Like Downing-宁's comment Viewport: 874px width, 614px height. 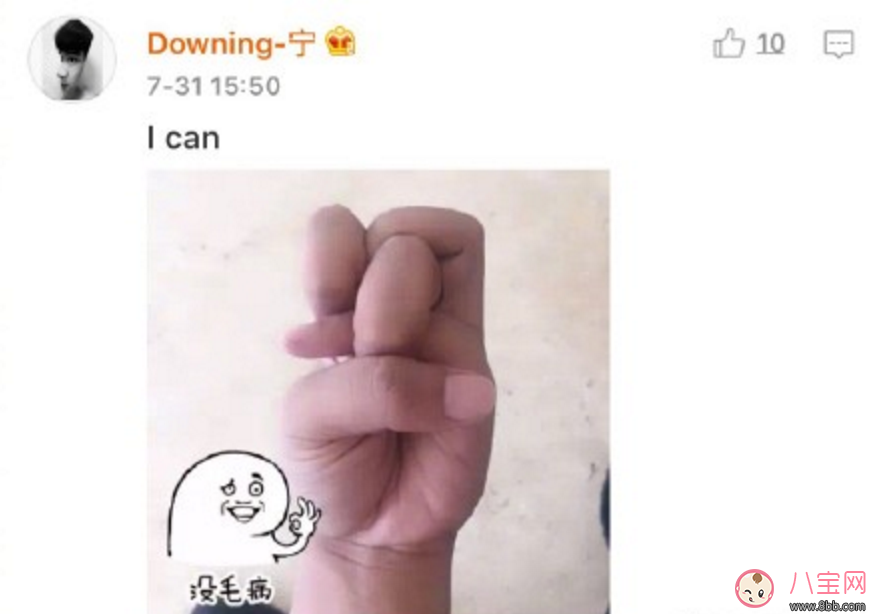click(730, 44)
